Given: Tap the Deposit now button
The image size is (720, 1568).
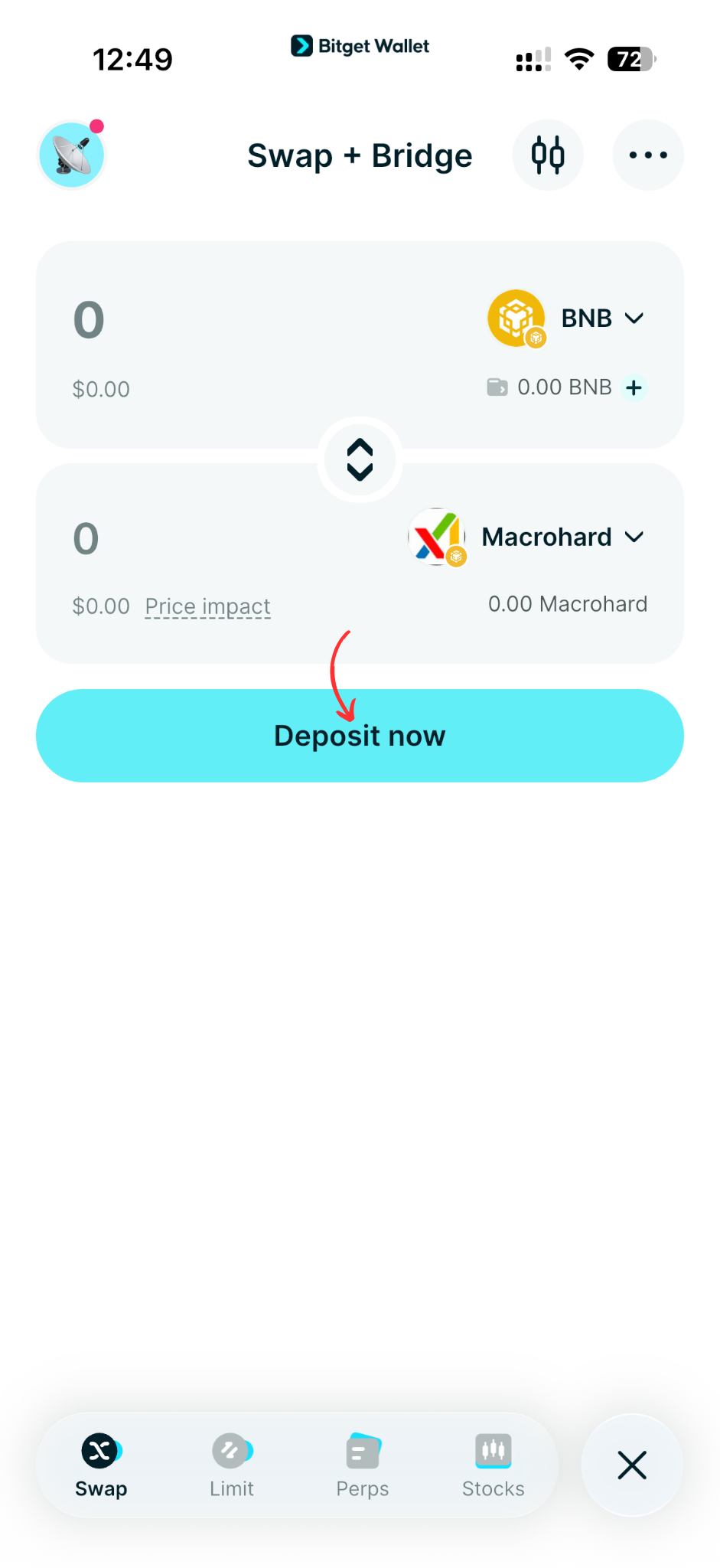Looking at the screenshot, I should (x=360, y=735).
